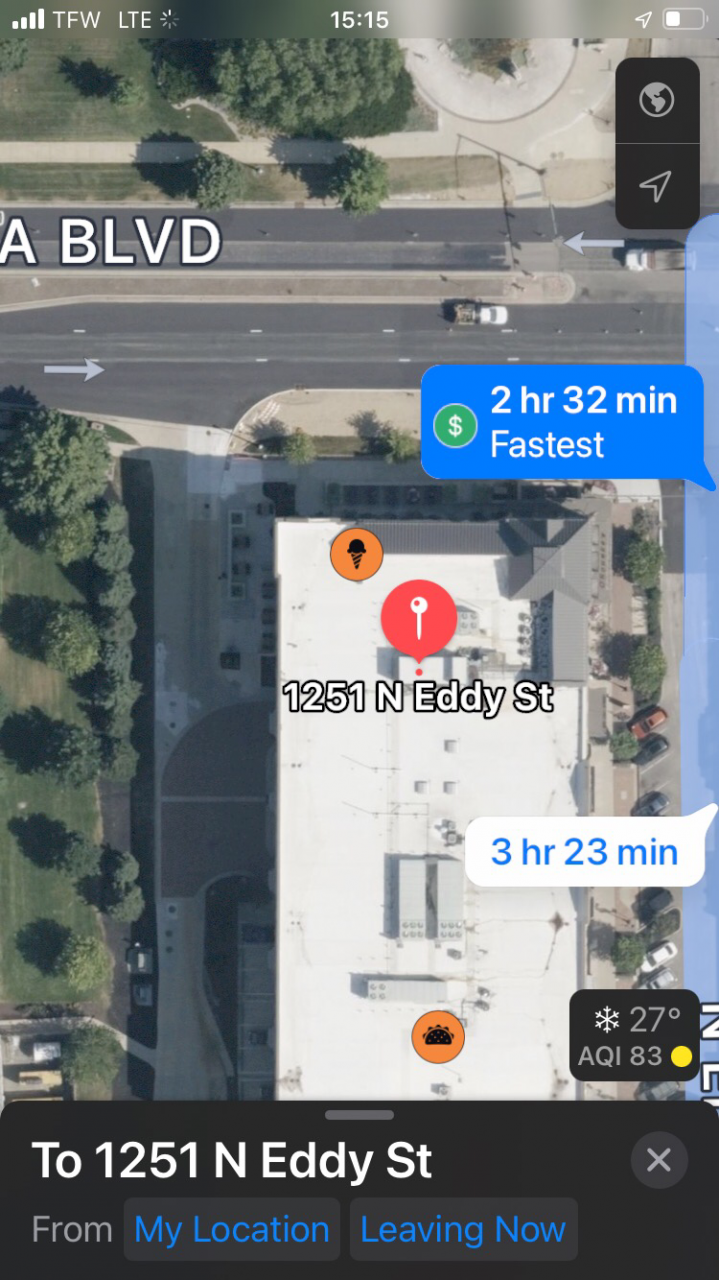Viewport: 719px width, 1280px height.
Task: Open weather and air quality info
Action: 632,1036
